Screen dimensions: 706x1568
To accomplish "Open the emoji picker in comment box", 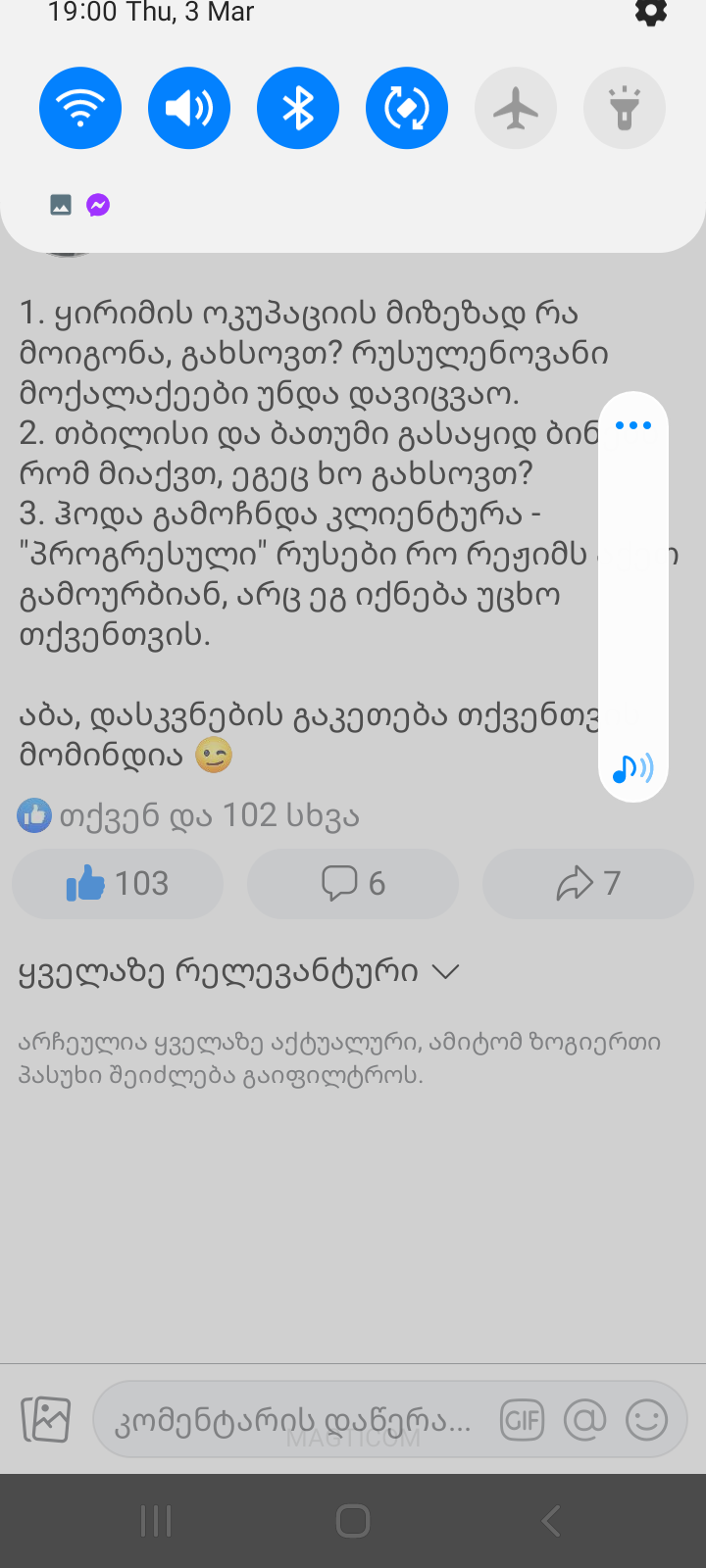I will pyautogui.click(x=647, y=1420).
